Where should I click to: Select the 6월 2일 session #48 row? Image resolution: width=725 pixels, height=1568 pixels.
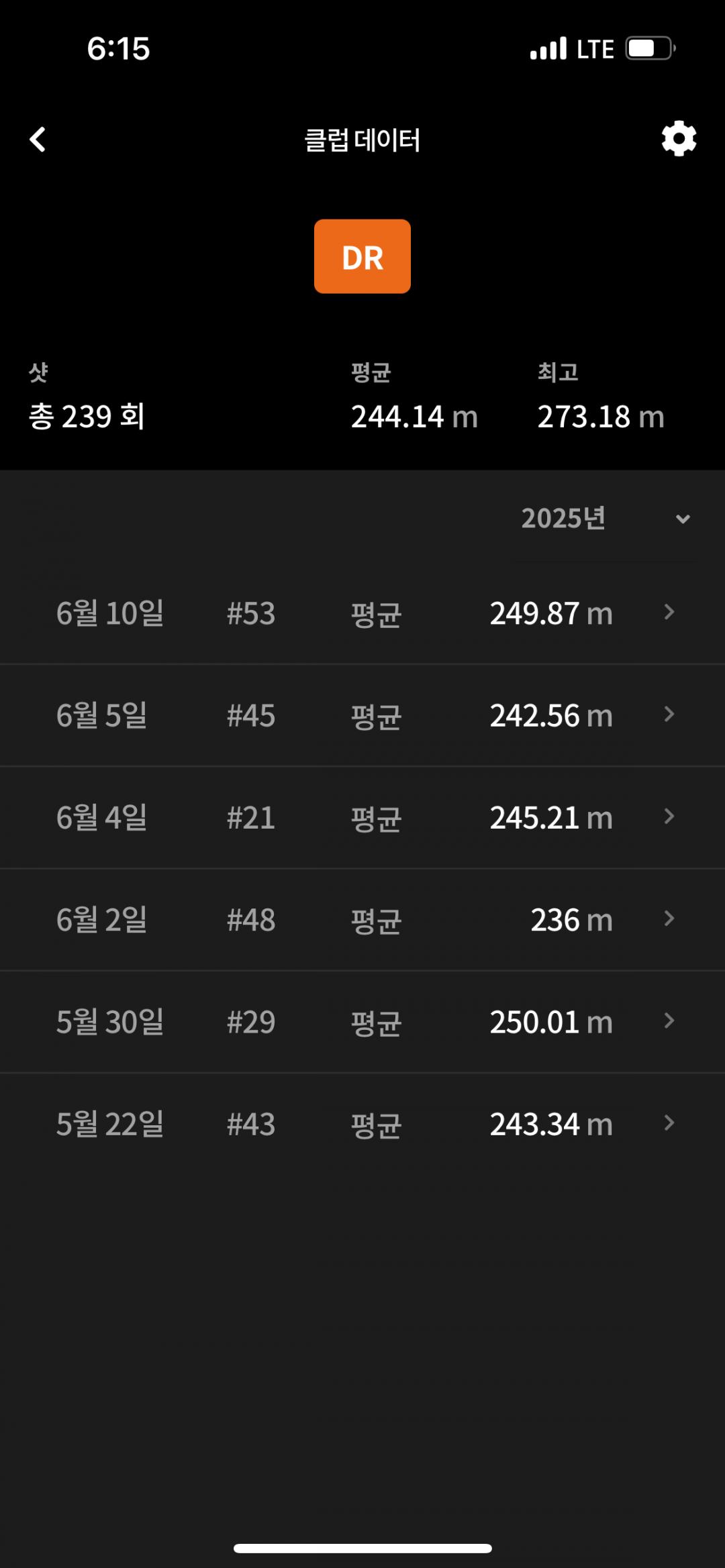(362, 919)
